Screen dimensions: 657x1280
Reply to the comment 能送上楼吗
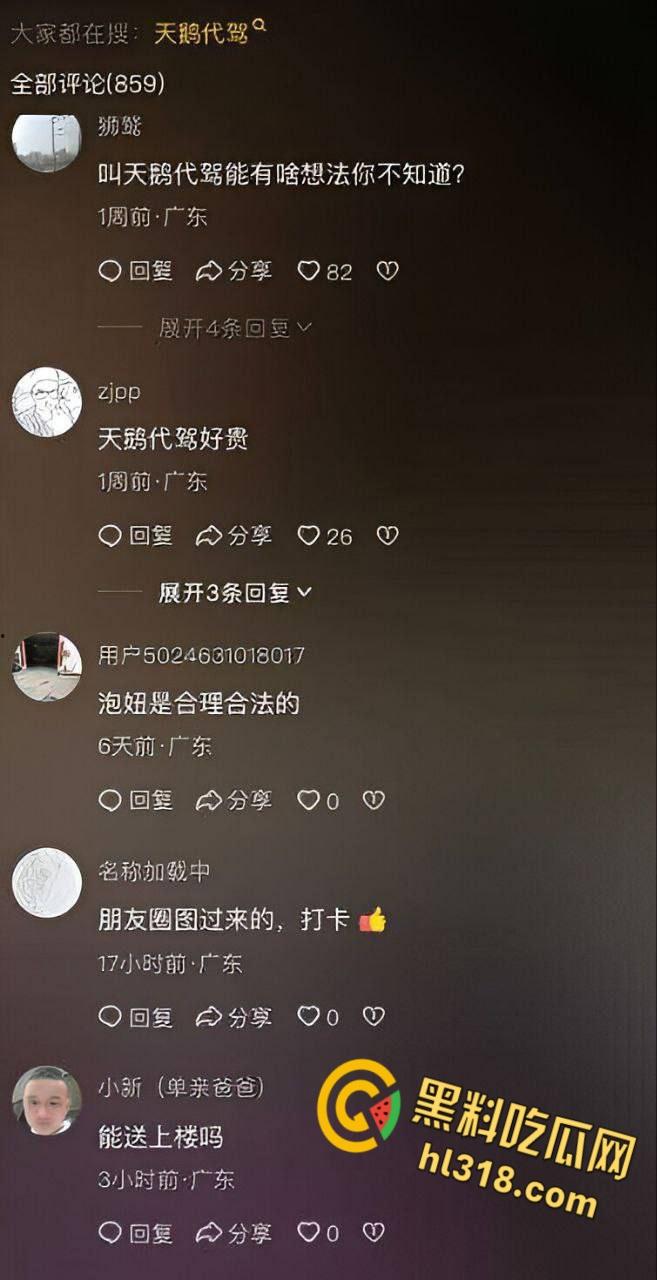[136, 1232]
